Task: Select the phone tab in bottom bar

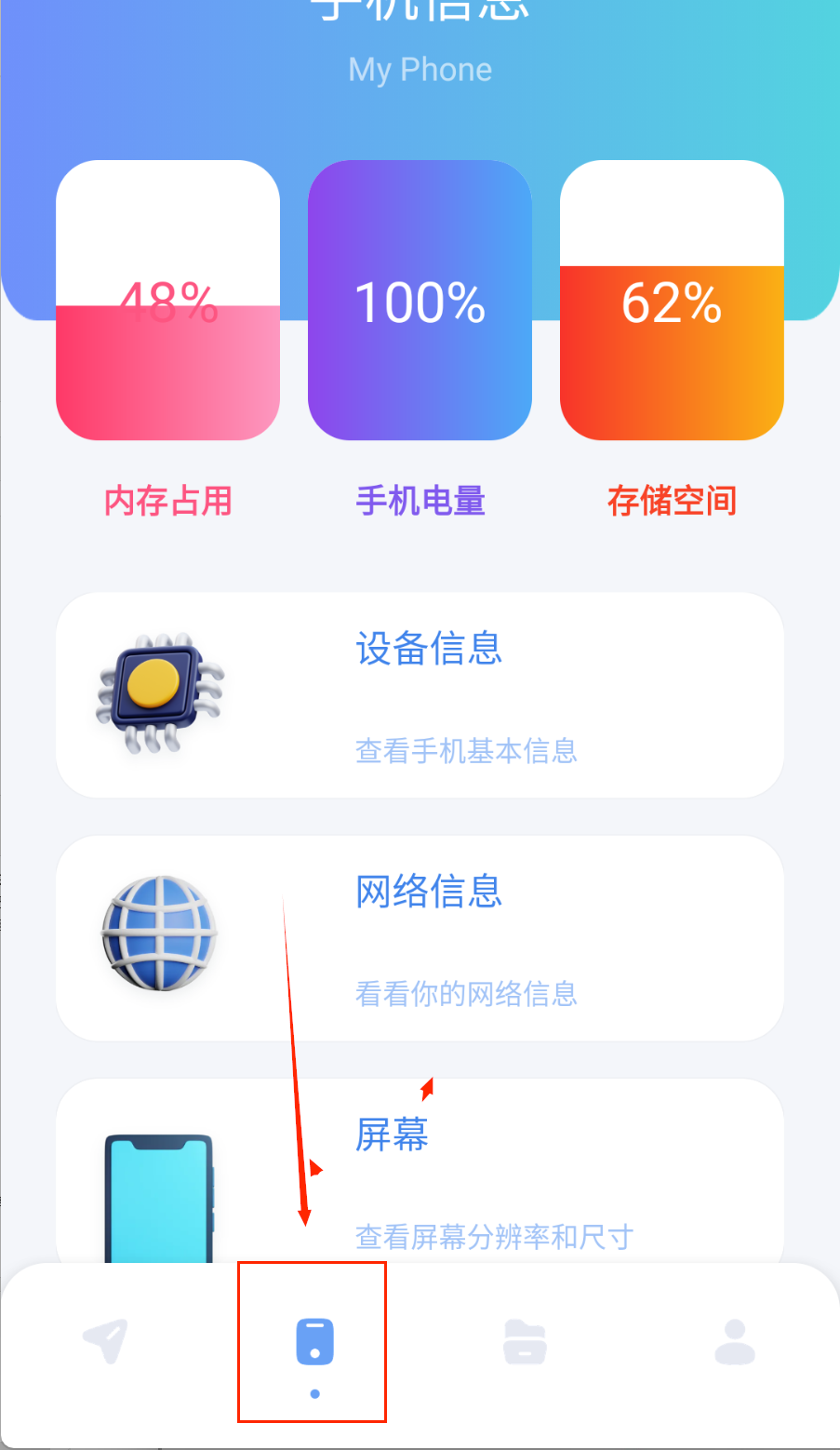Action: 314,1342
